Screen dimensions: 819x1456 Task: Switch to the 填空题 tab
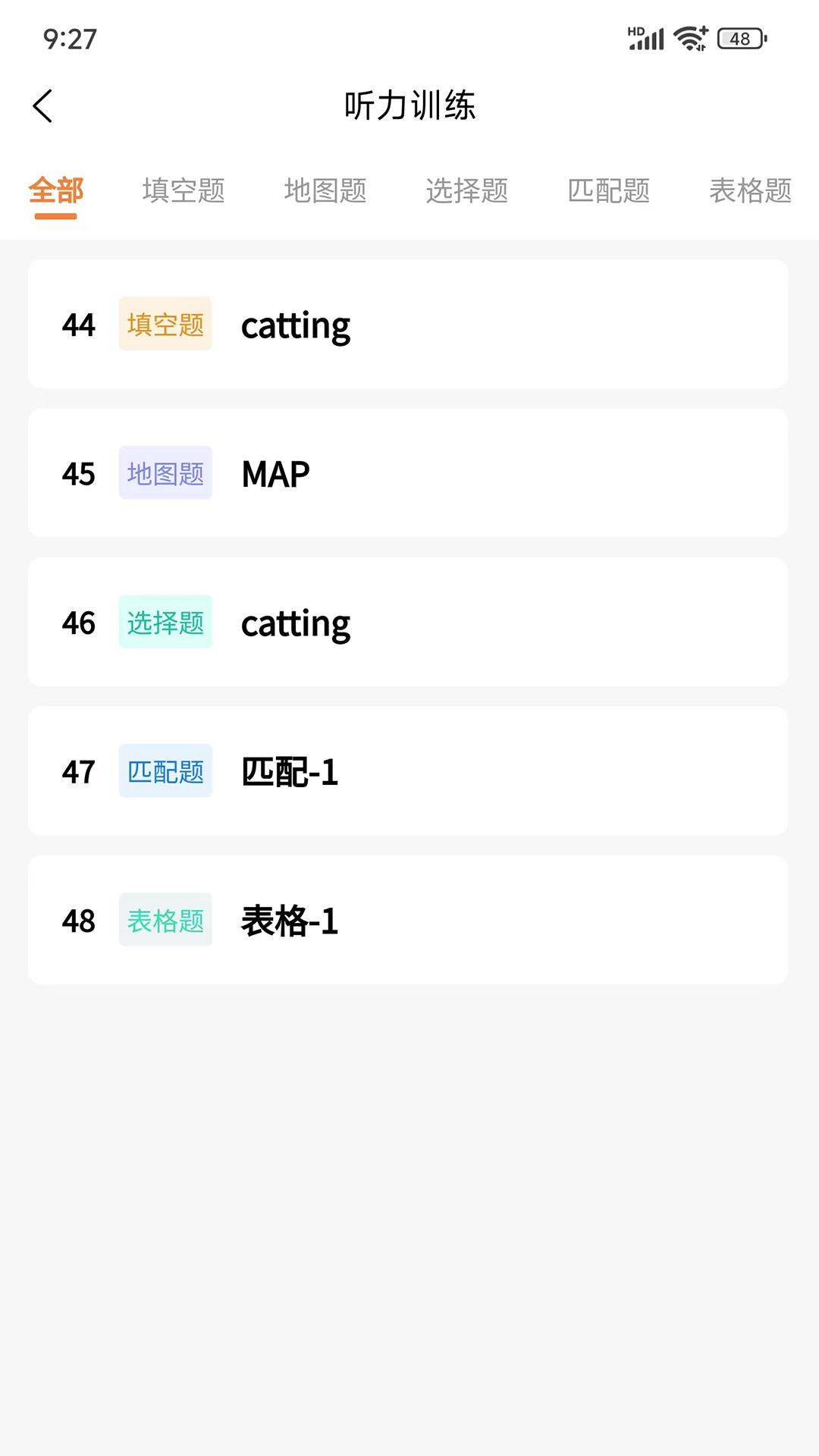[x=184, y=190]
